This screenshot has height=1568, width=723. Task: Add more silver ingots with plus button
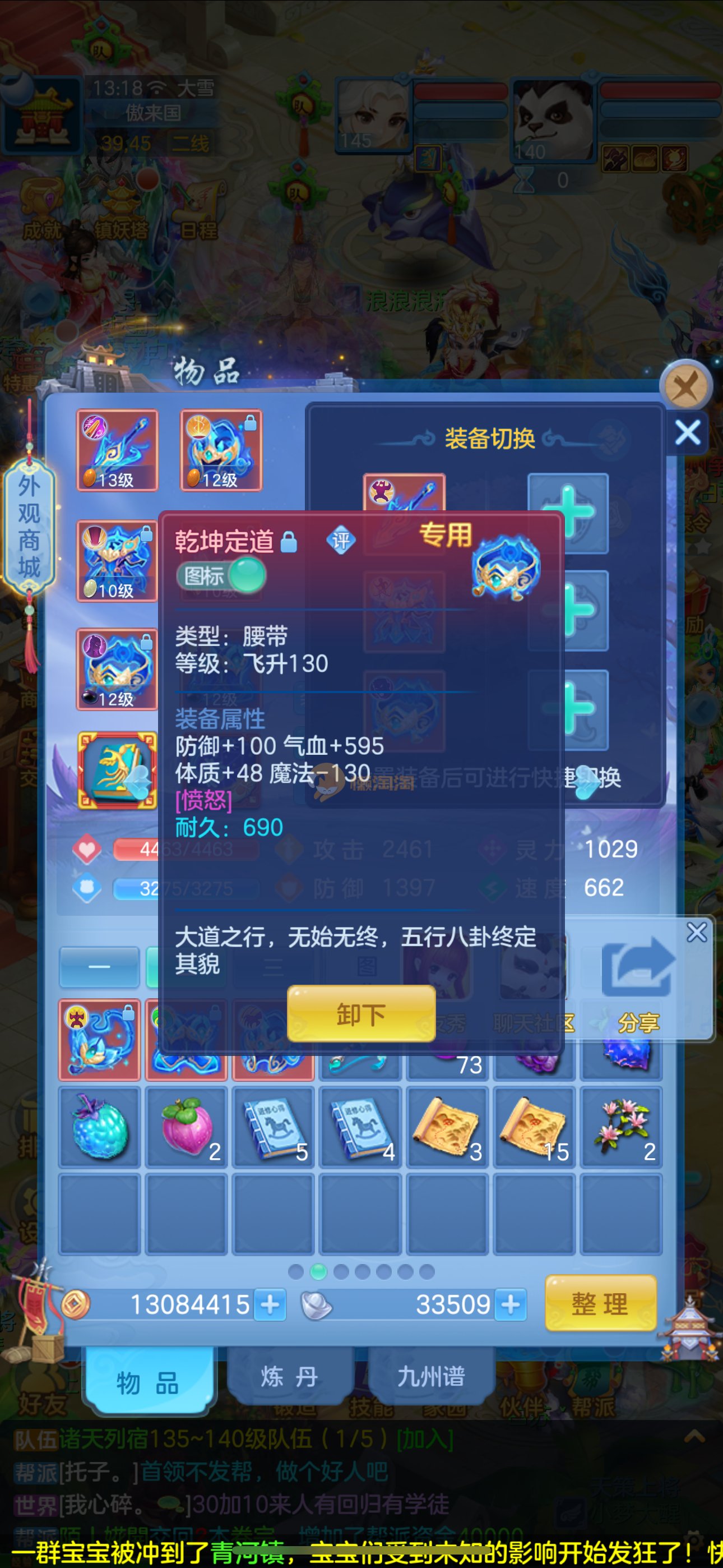(511, 1304)
